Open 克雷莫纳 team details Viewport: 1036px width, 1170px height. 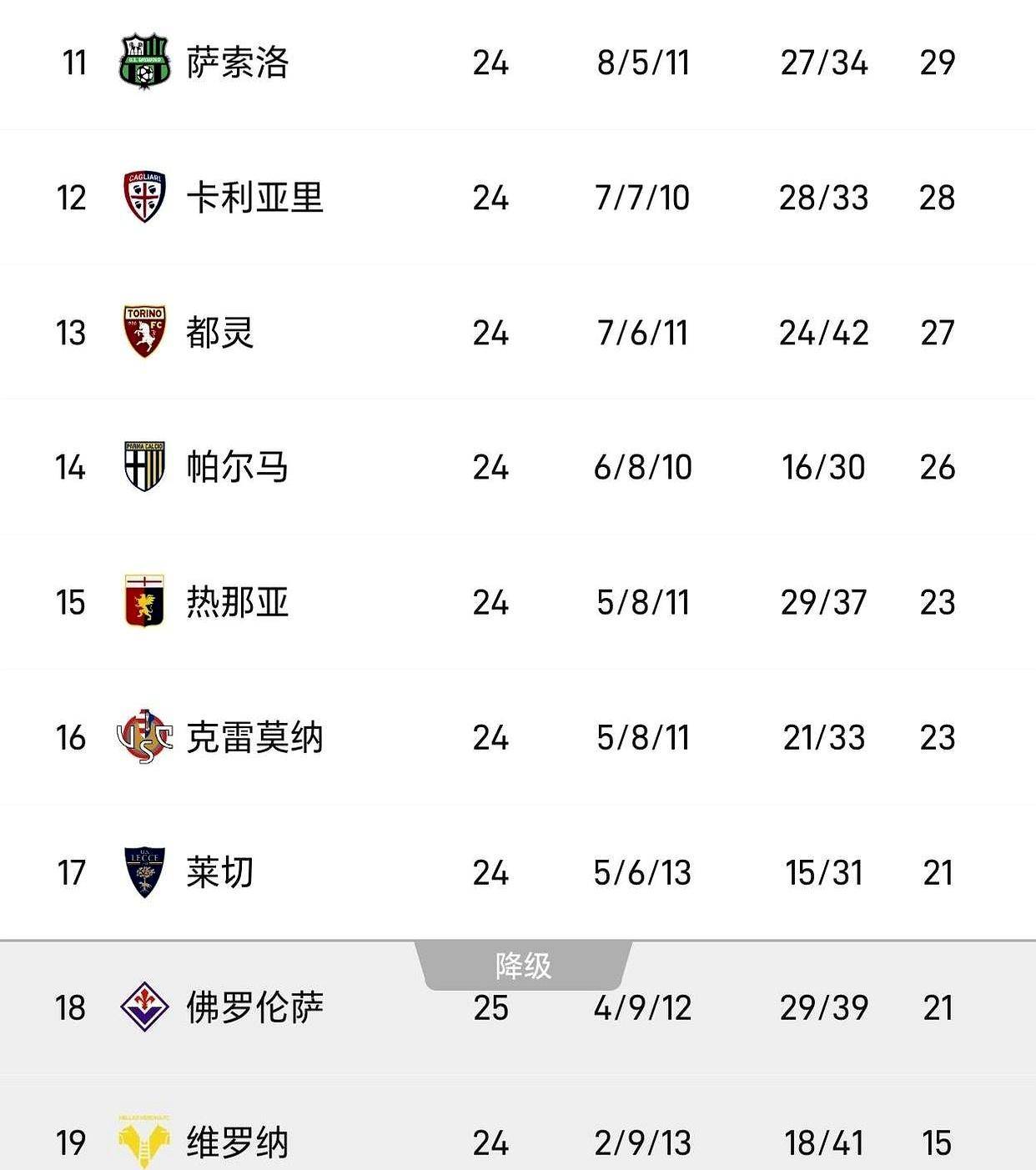click(x=254, y=737)
